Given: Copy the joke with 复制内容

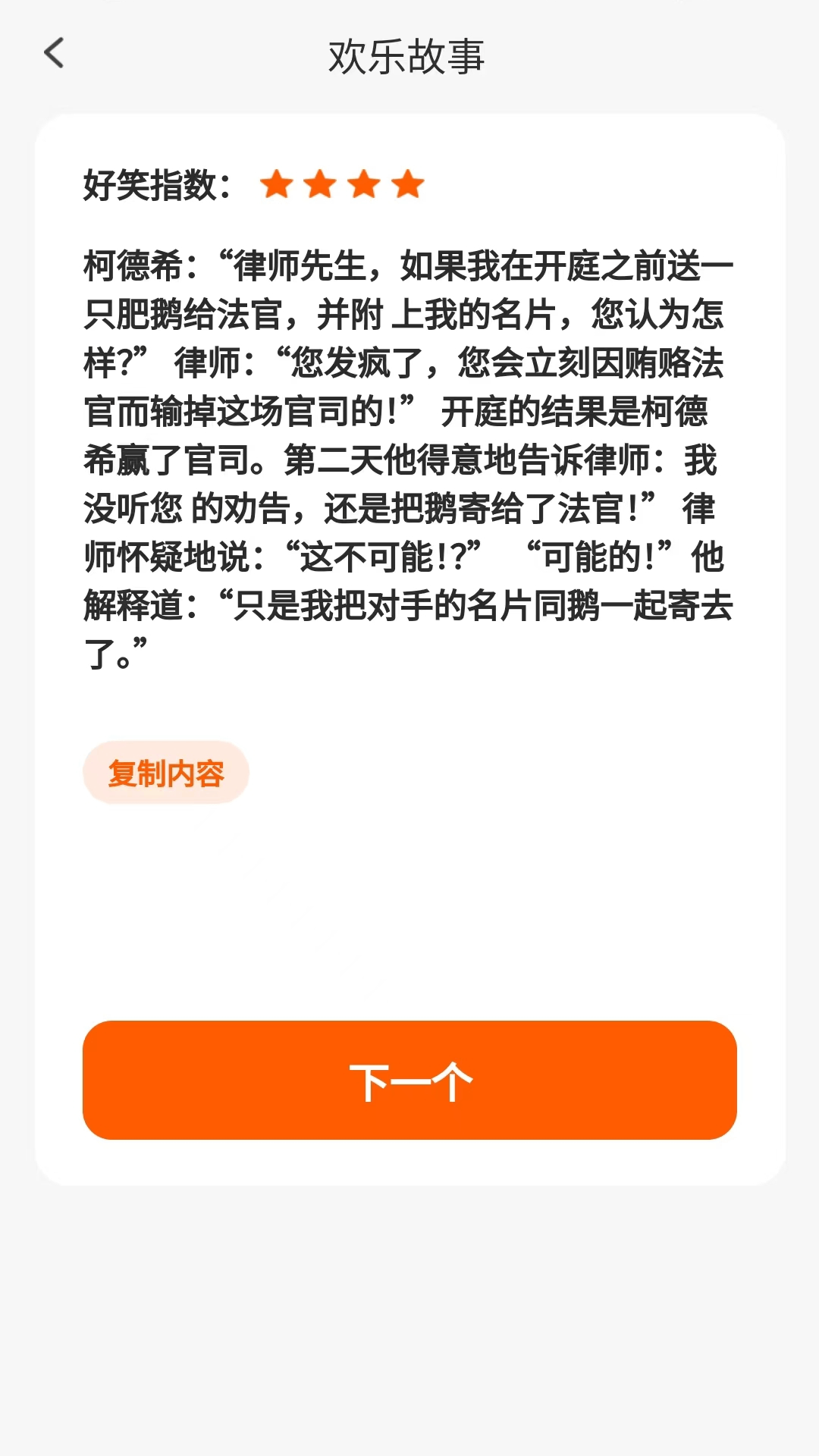Looking at the screenshot, I should tap(166, 773).
